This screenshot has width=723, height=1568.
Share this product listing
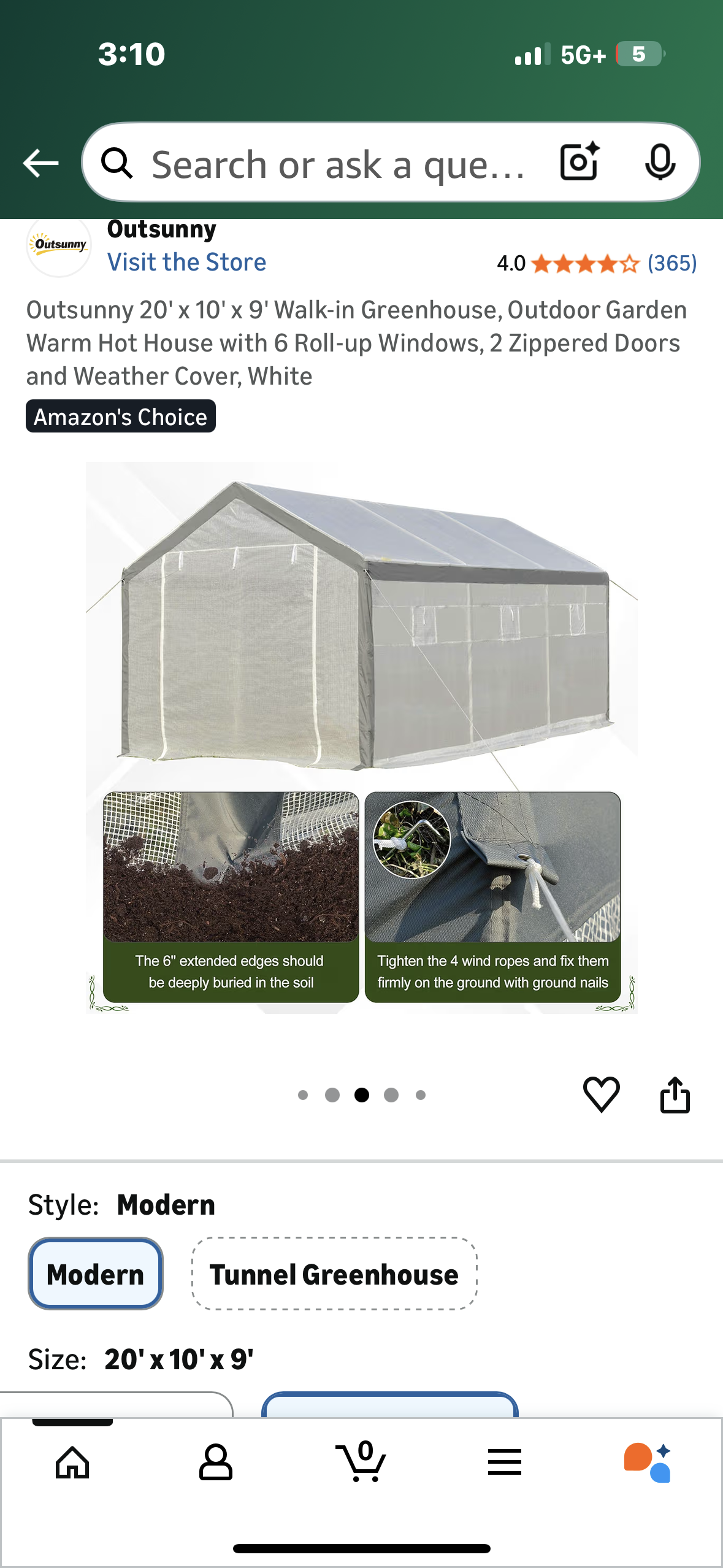click(x=675, y=1094)
